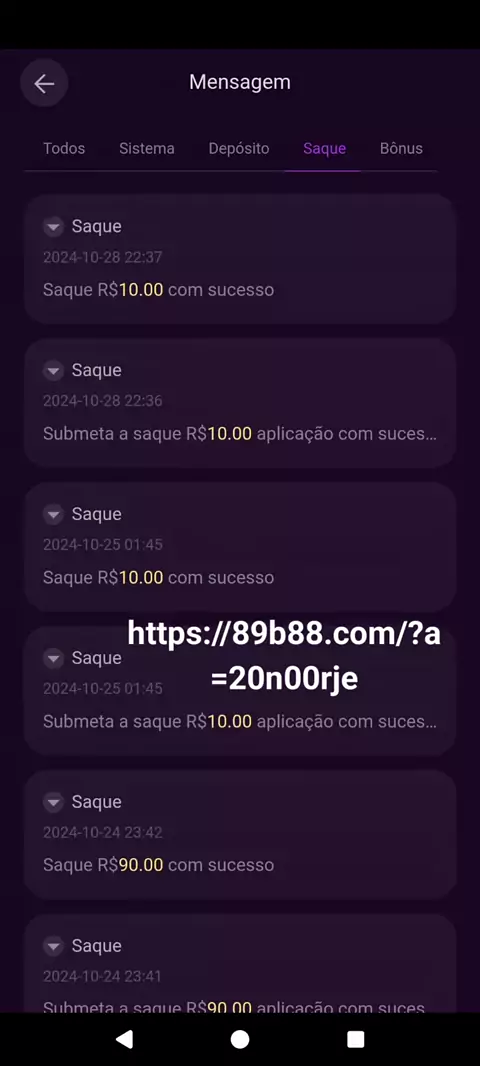Expand the Saque message from 2024-10-28 22:37
This screenshot has width=480, height=1066.
click(x=54, y=226)
